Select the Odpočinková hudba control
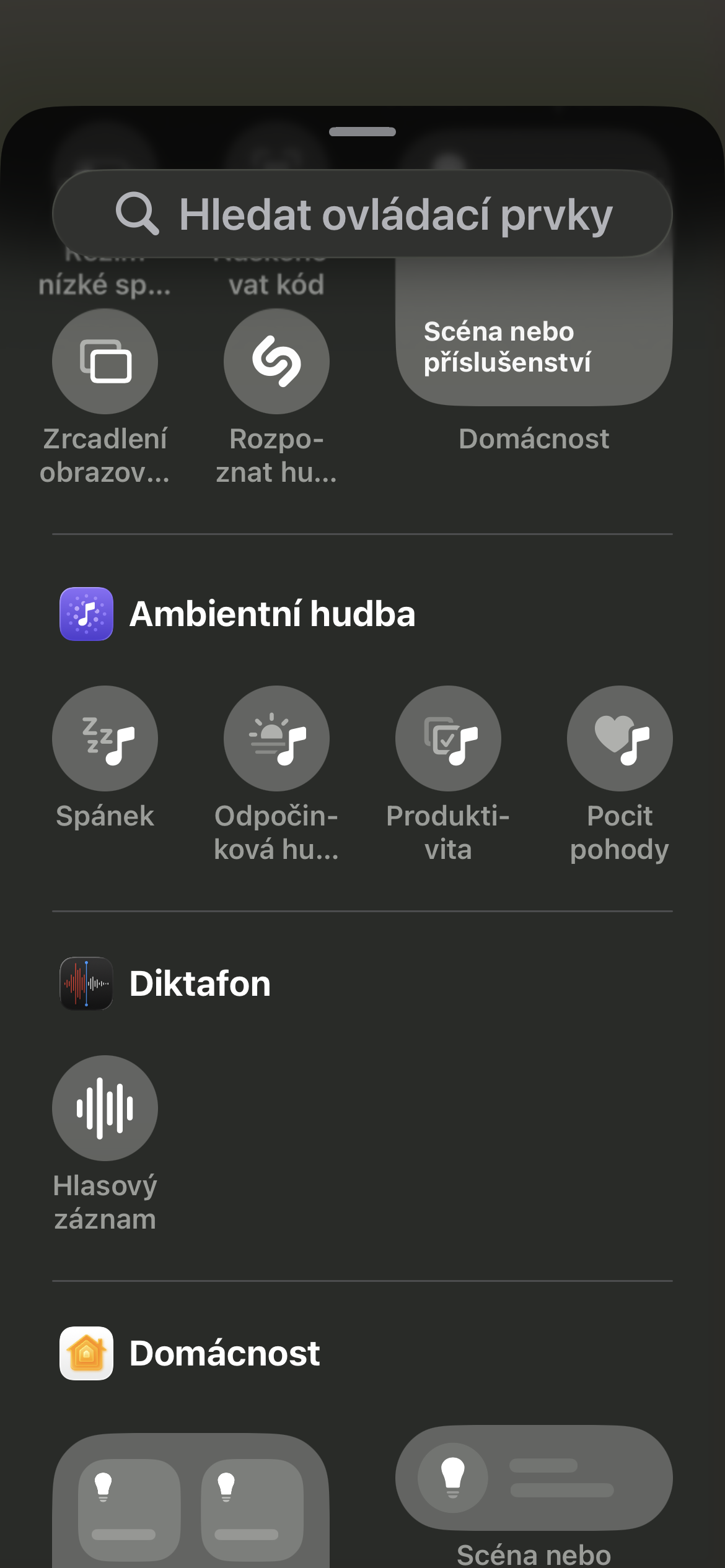 [276, 738]
